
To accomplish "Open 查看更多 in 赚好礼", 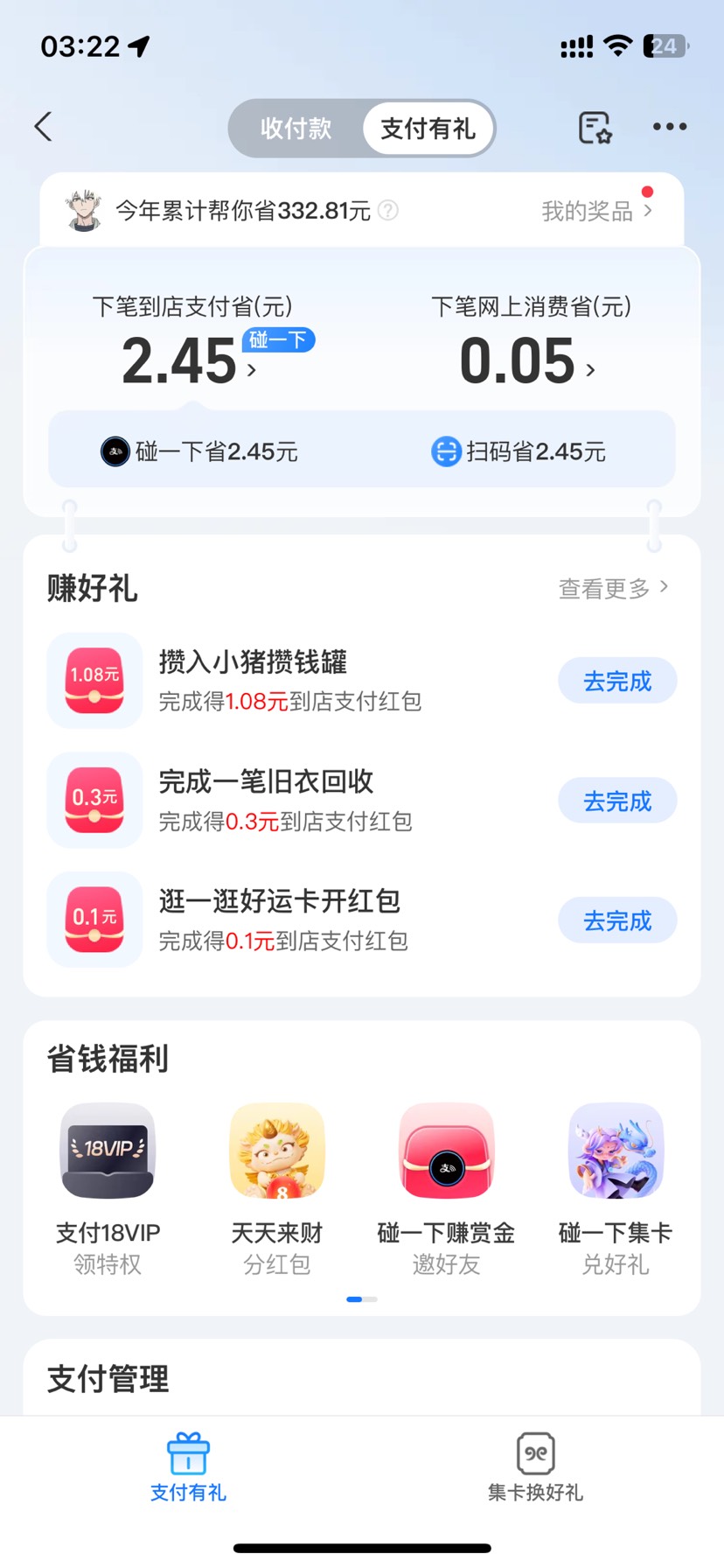I will [613, 588].
